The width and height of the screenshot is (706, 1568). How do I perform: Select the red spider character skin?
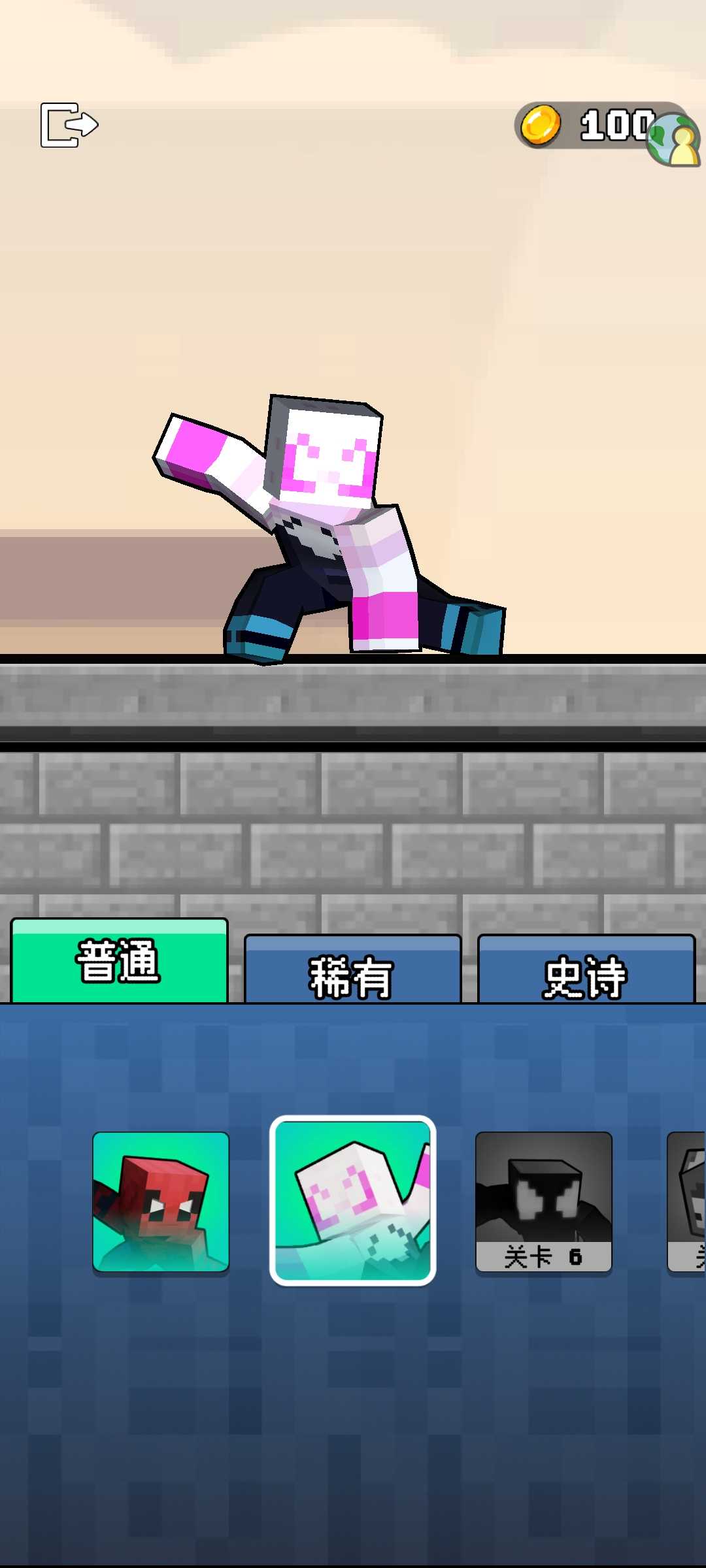[x=161, y=1201]
